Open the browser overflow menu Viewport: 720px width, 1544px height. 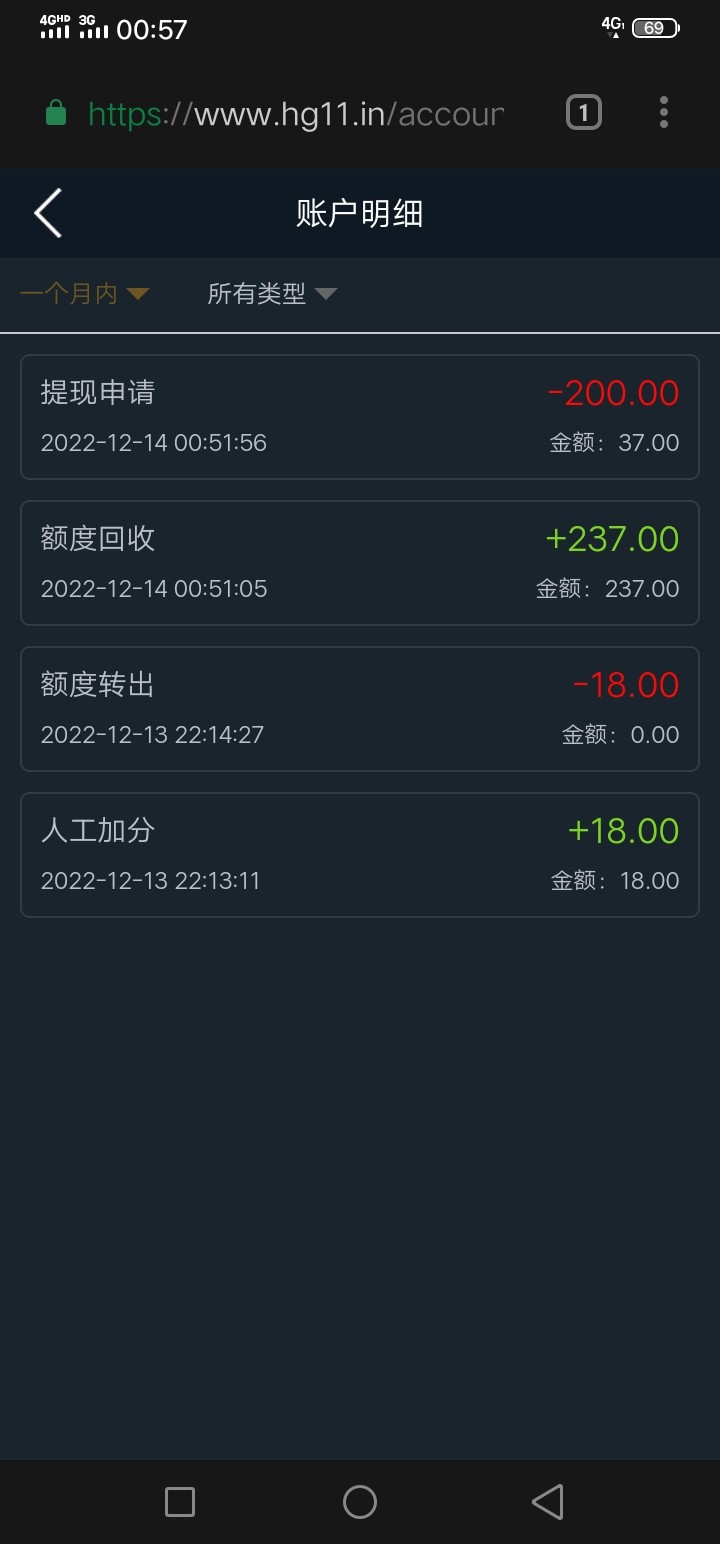(x=663, y=113)
